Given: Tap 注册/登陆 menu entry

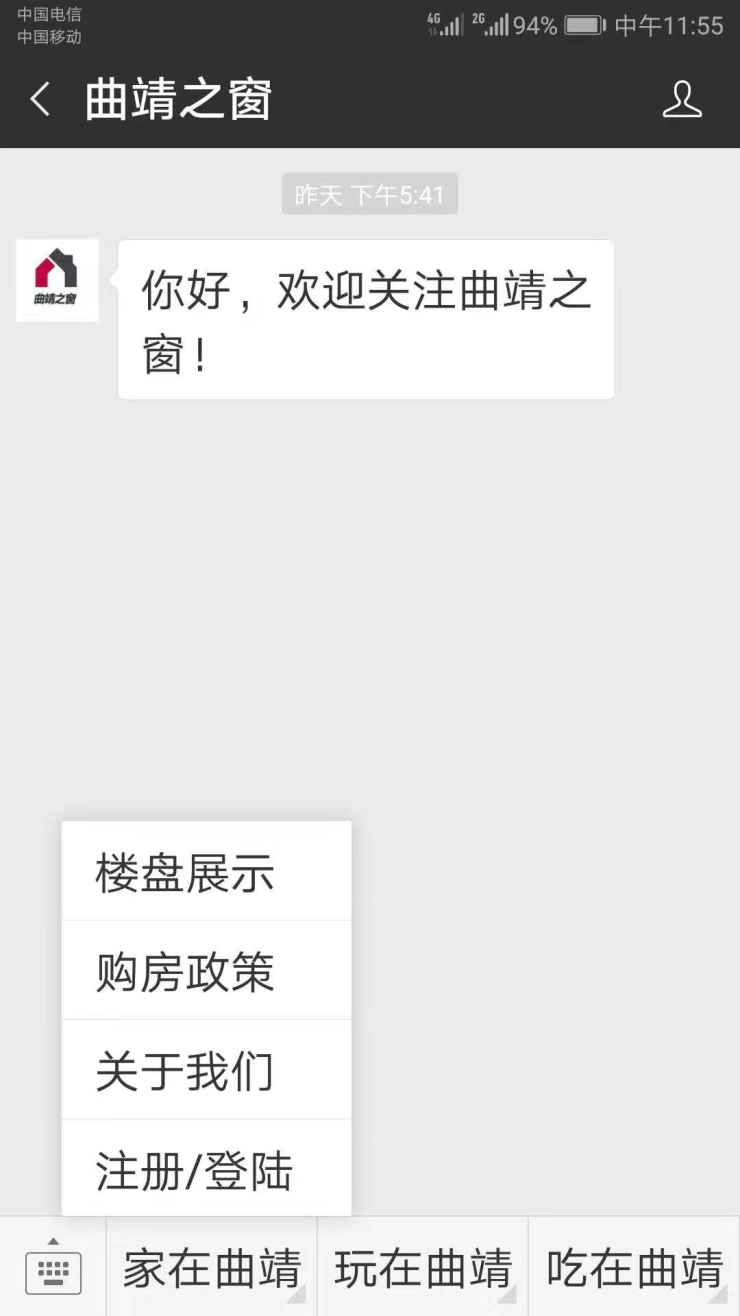Looking at the screenshot, I should click(206, 1168).
